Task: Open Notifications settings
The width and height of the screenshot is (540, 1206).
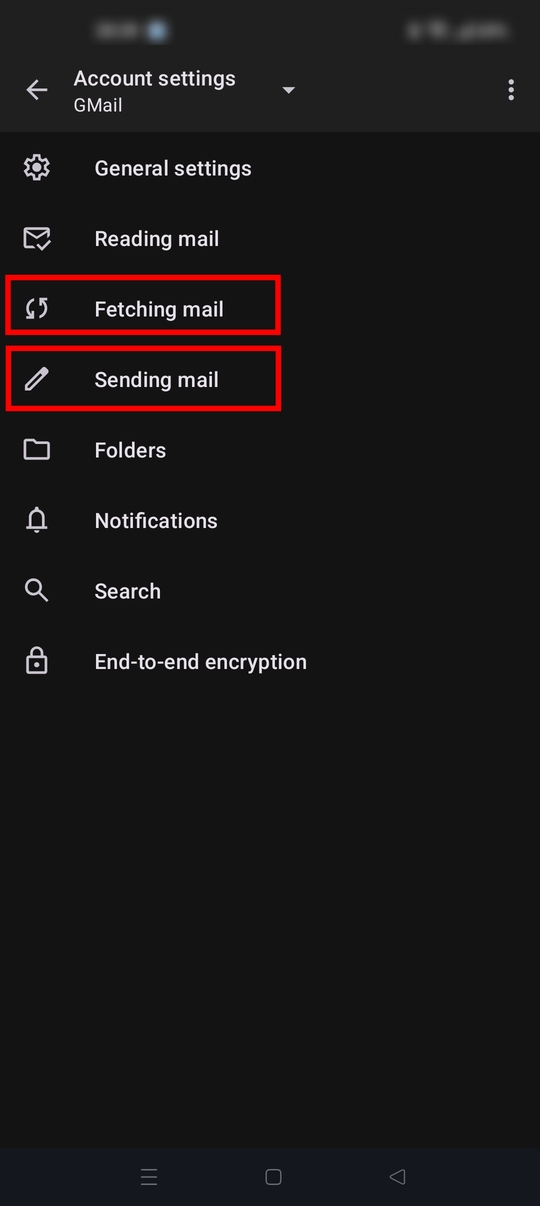Action: tap(270, 521)
